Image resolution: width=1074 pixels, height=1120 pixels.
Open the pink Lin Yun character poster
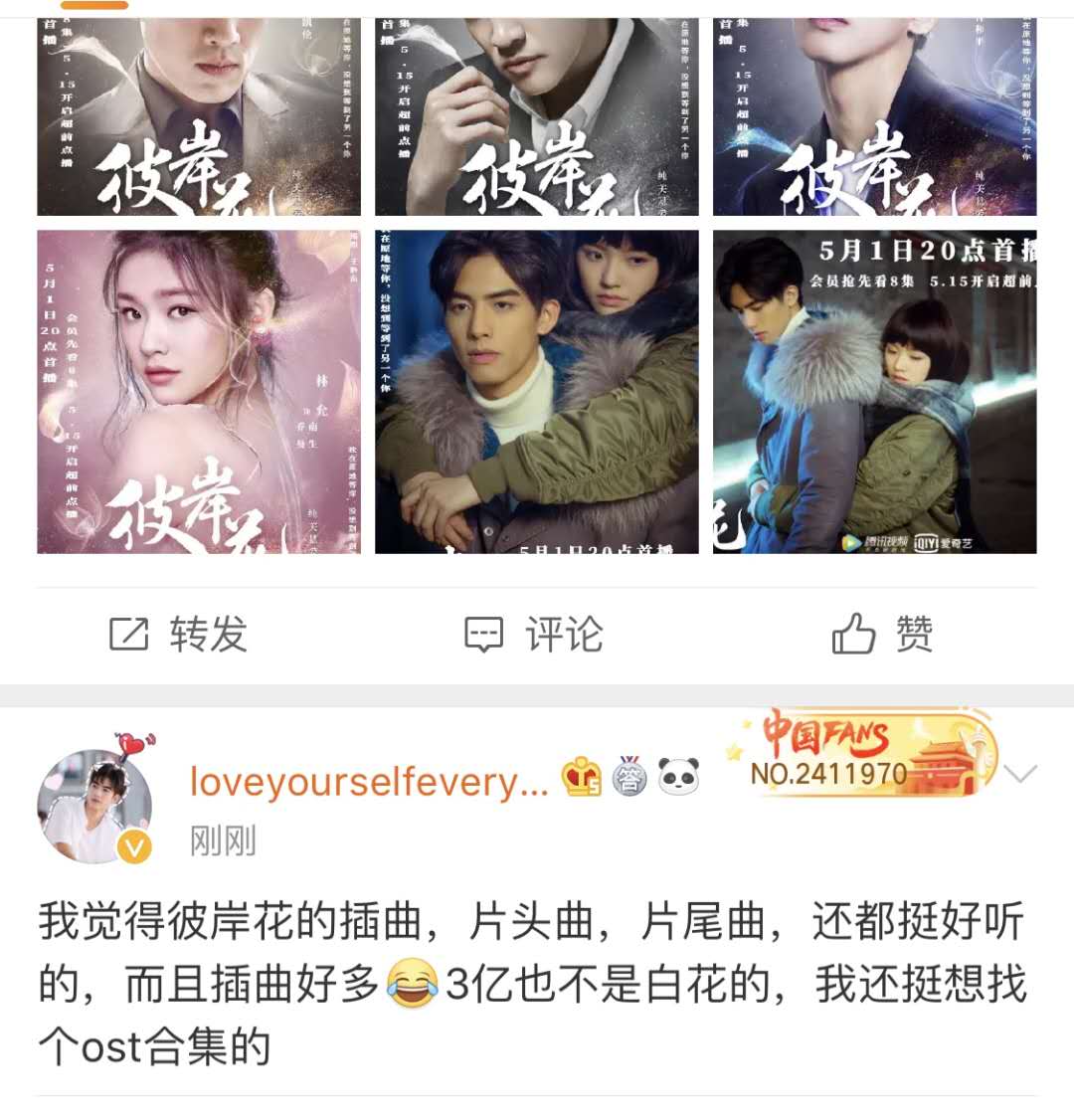(199, 392)
